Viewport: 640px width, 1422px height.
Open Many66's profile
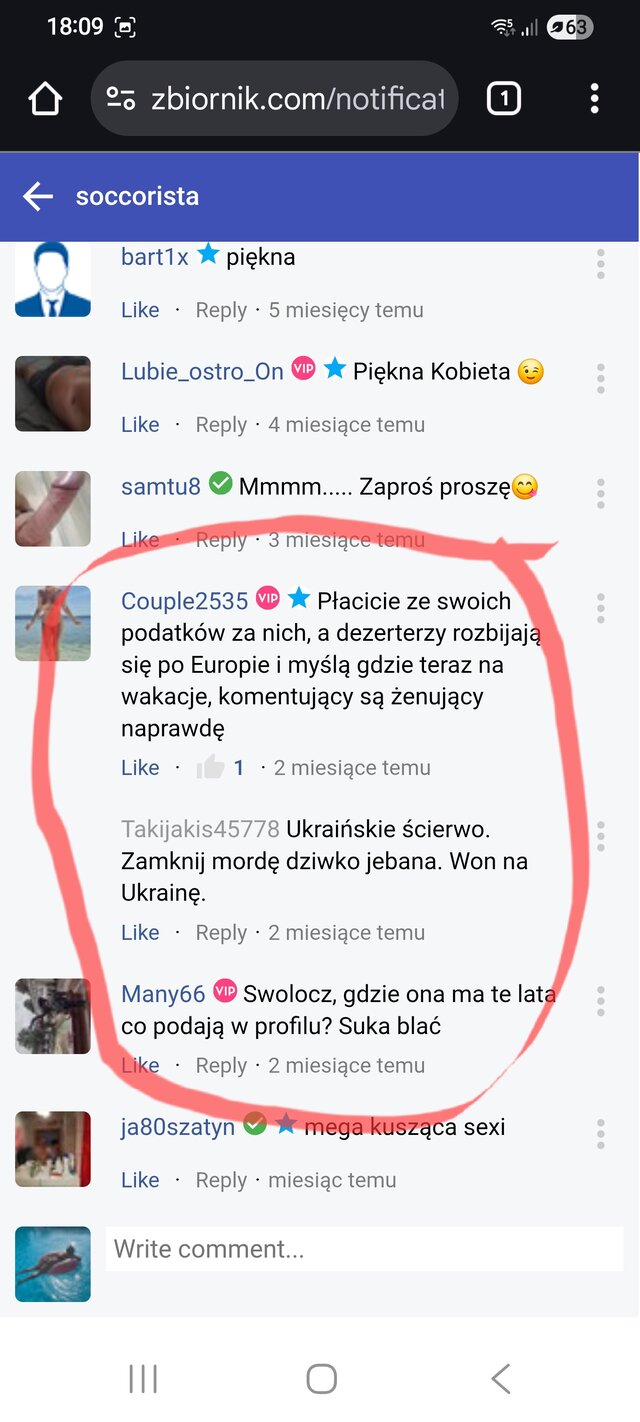(x=163, y=994)
